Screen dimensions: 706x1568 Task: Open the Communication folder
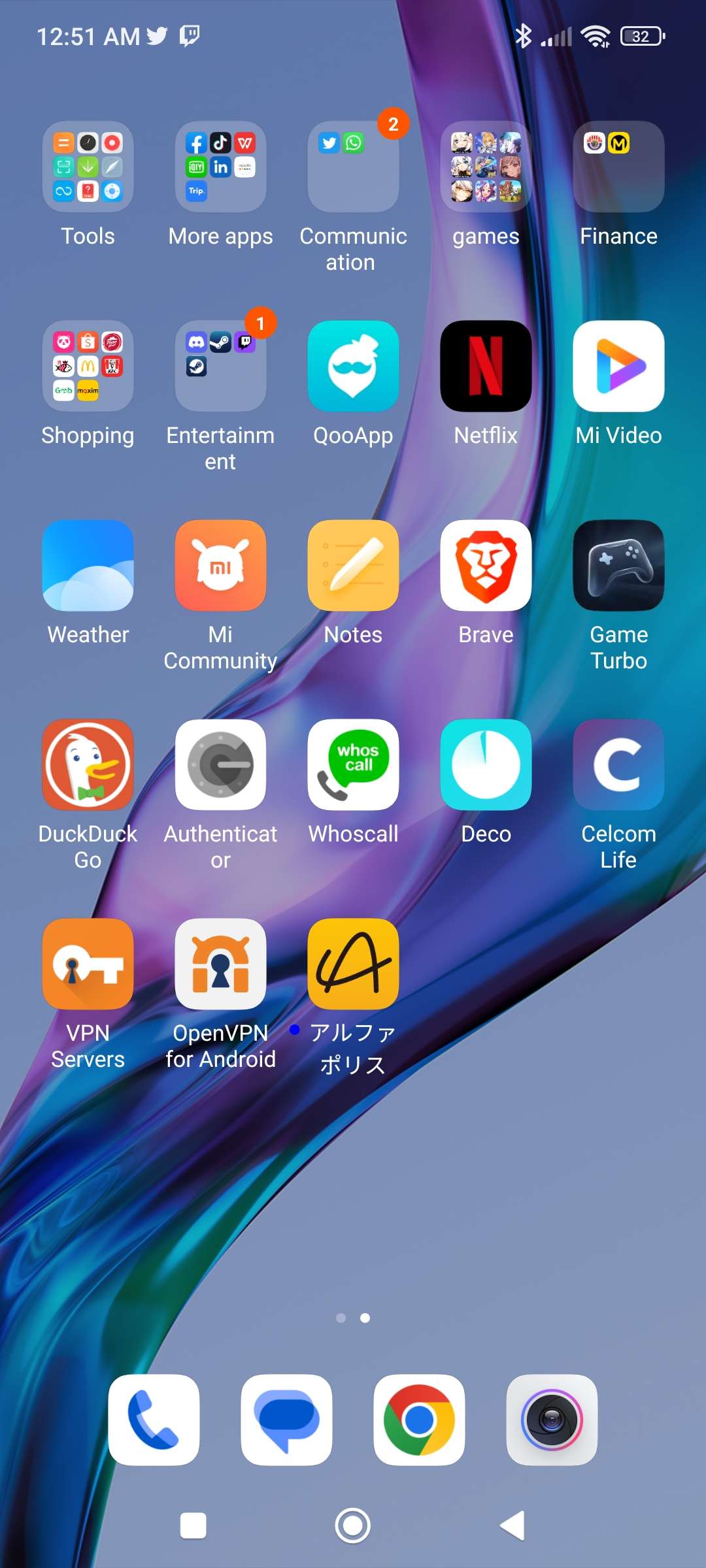pos(353,167)
